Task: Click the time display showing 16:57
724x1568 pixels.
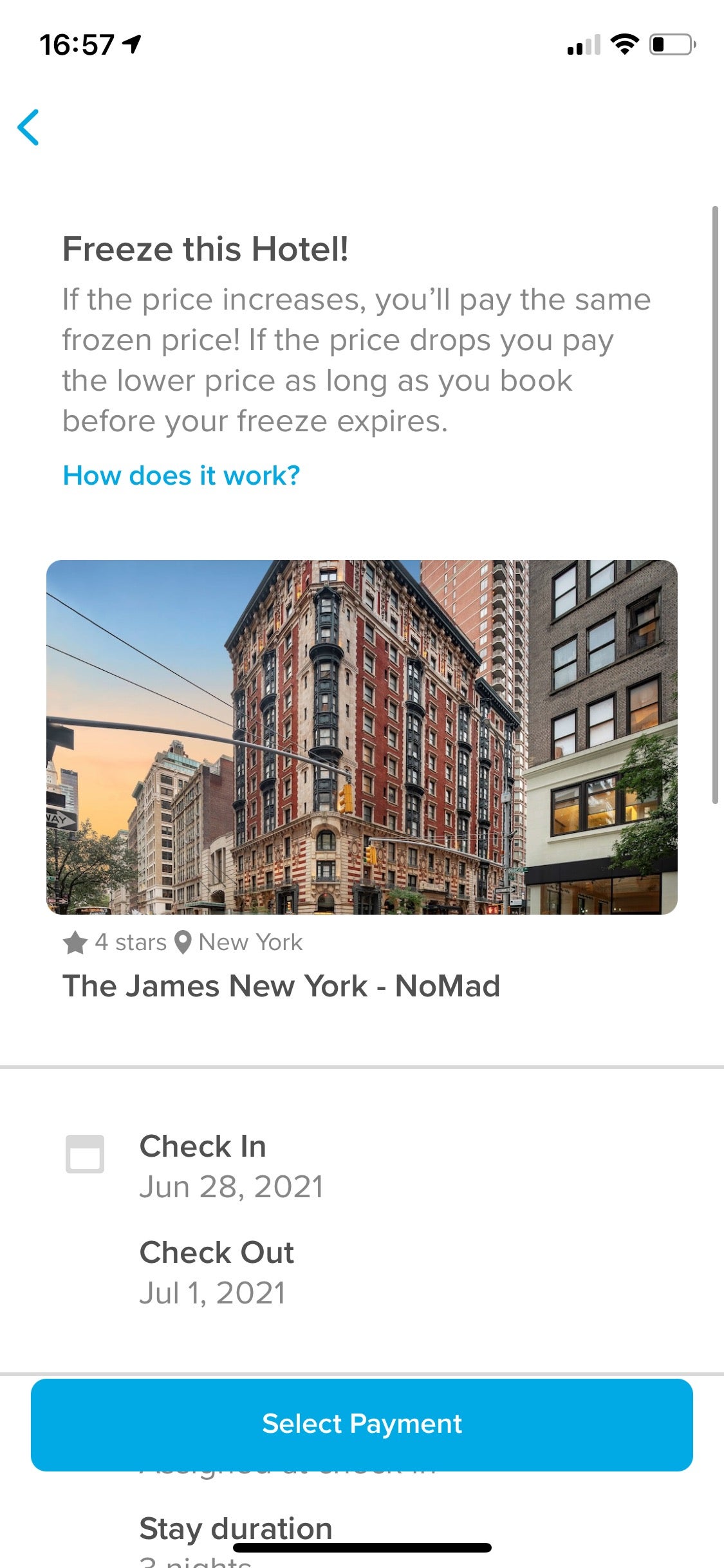Action: click(77, 42)
